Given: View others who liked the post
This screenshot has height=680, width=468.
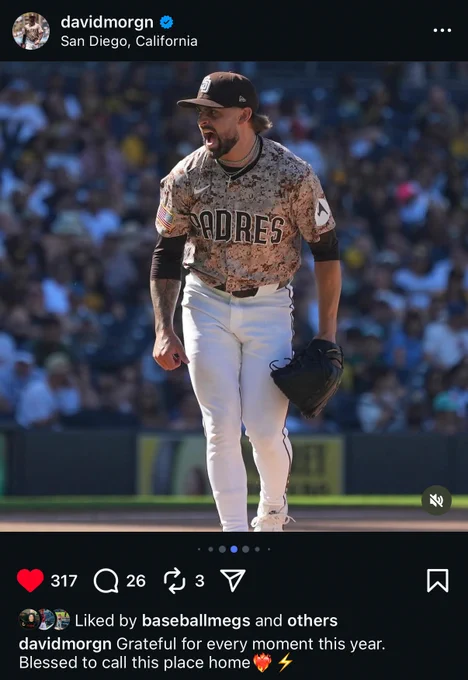Looking at the screenshot, I should click(x=312, y=621).
